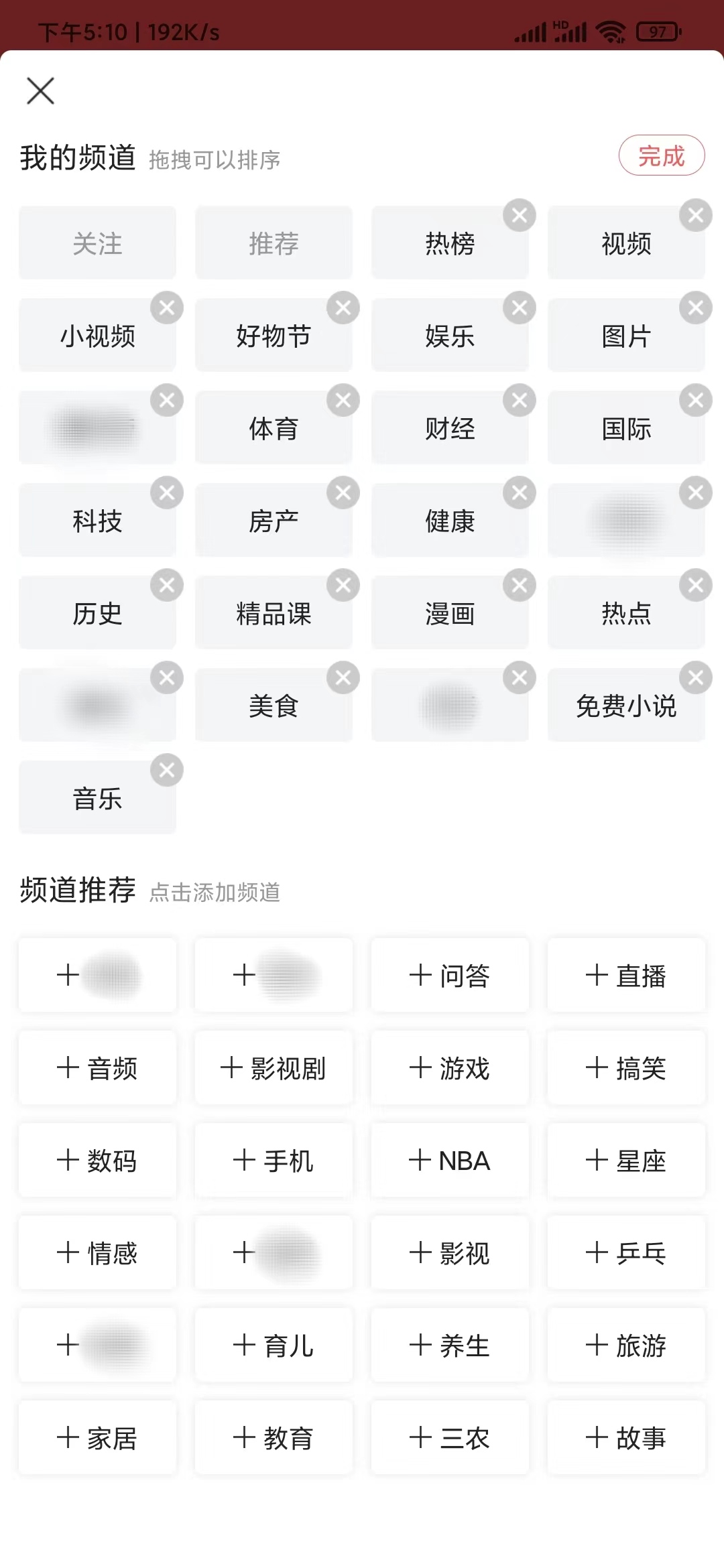Remove the 免费小说 channel

tap(695, 677)
